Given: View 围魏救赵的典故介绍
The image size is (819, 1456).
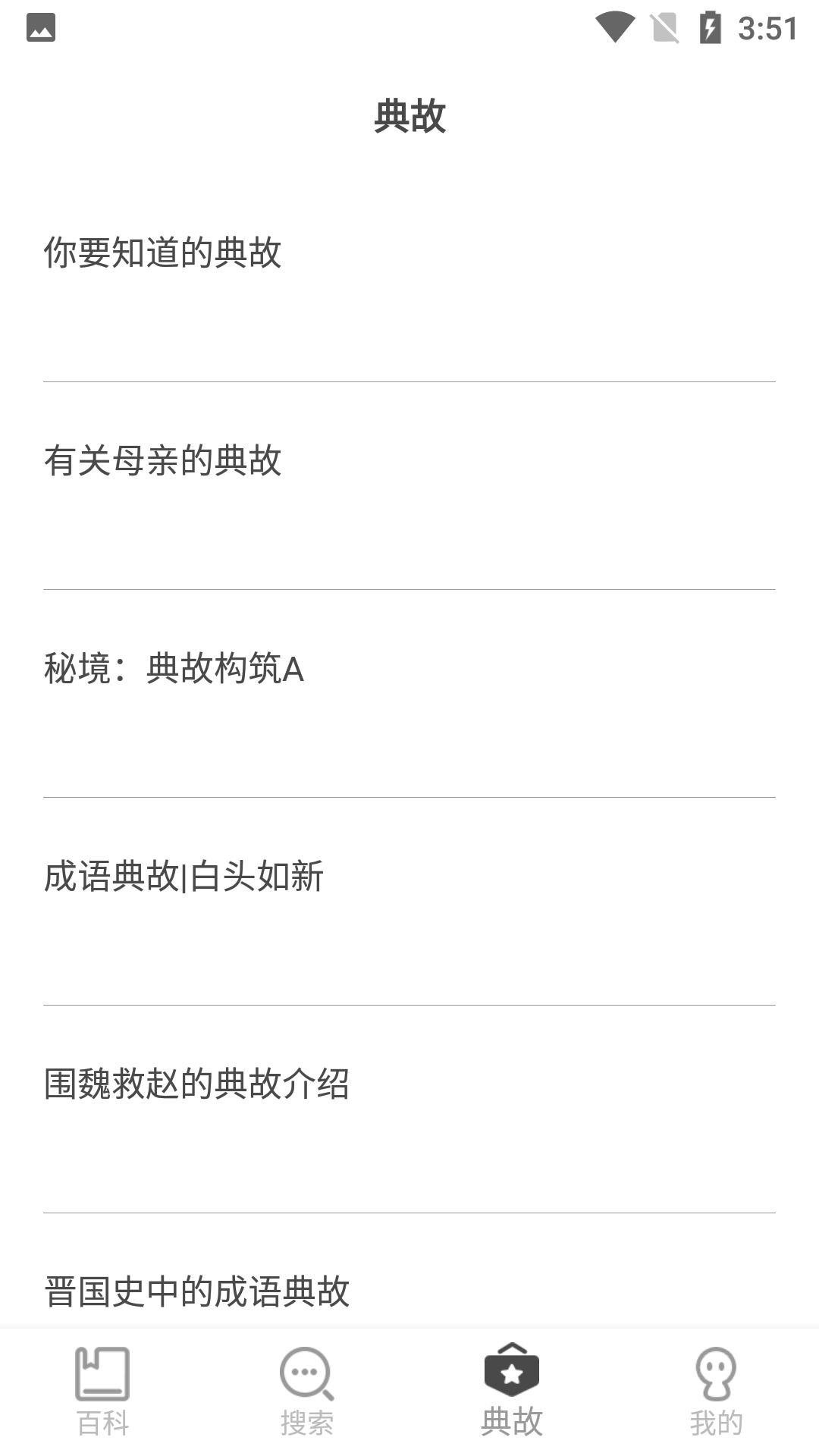Looking at the screenshot, I should [409, 1109].
